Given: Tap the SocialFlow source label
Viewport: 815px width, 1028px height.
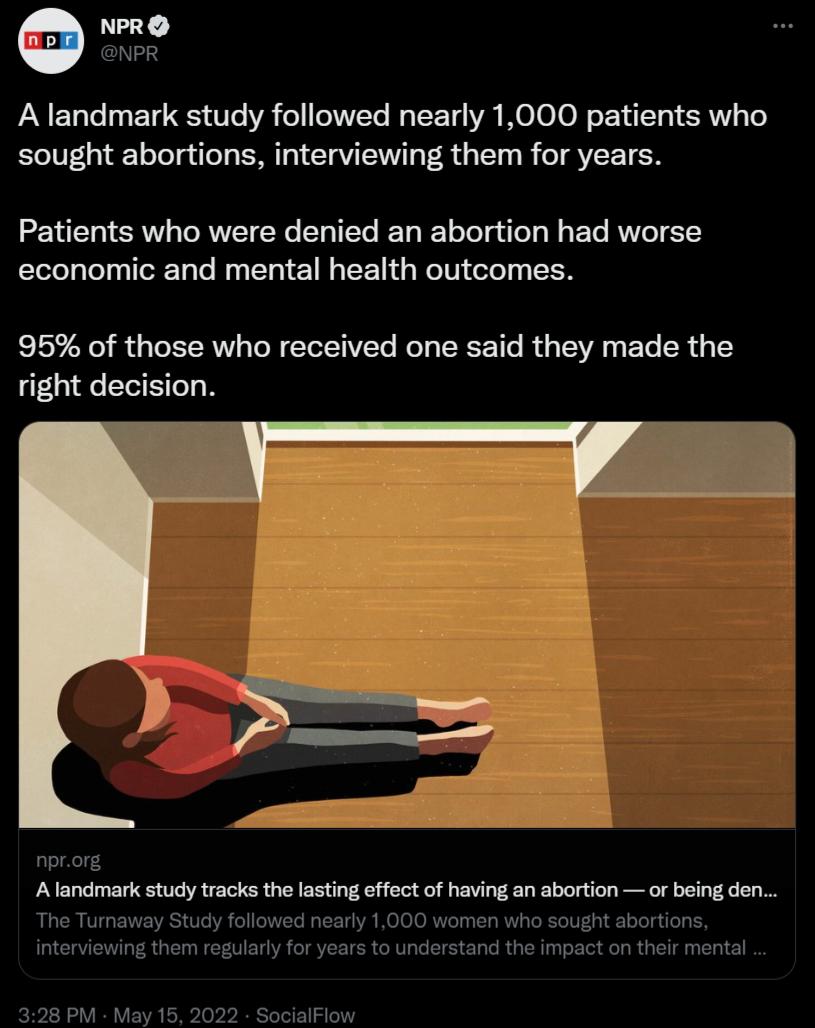Looking at the screenshot, I should 305,1015.
